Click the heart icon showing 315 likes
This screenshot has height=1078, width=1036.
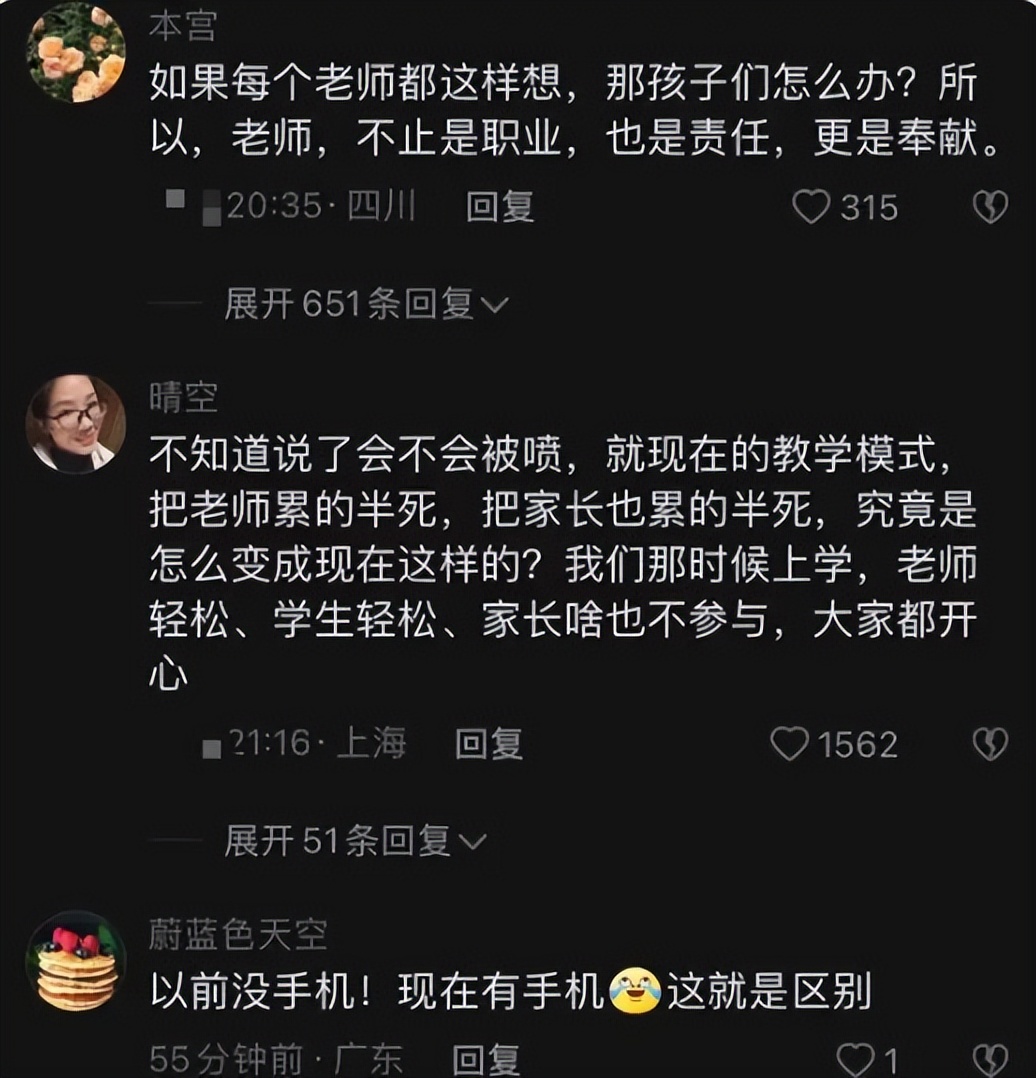813,208
